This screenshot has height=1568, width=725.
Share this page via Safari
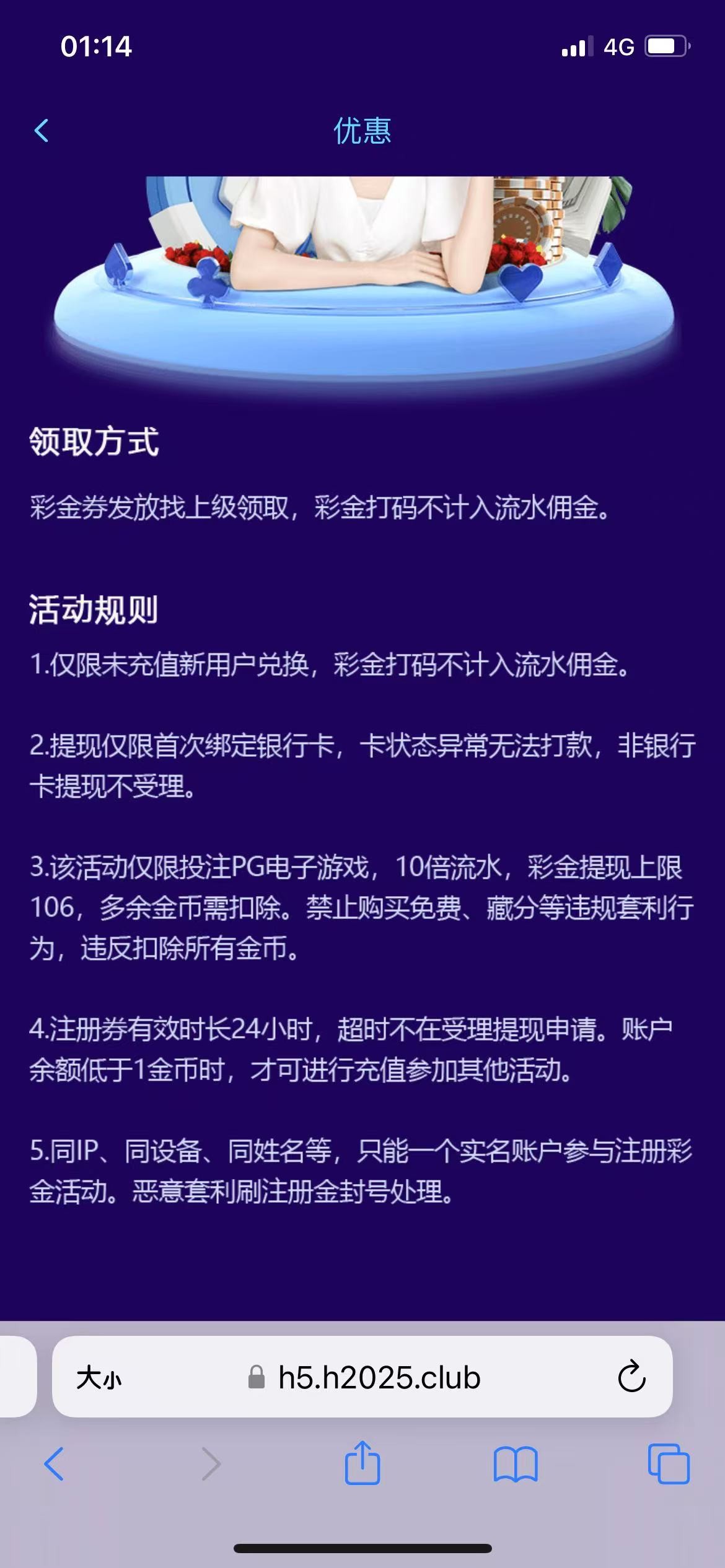click(x=362, y=1463)
